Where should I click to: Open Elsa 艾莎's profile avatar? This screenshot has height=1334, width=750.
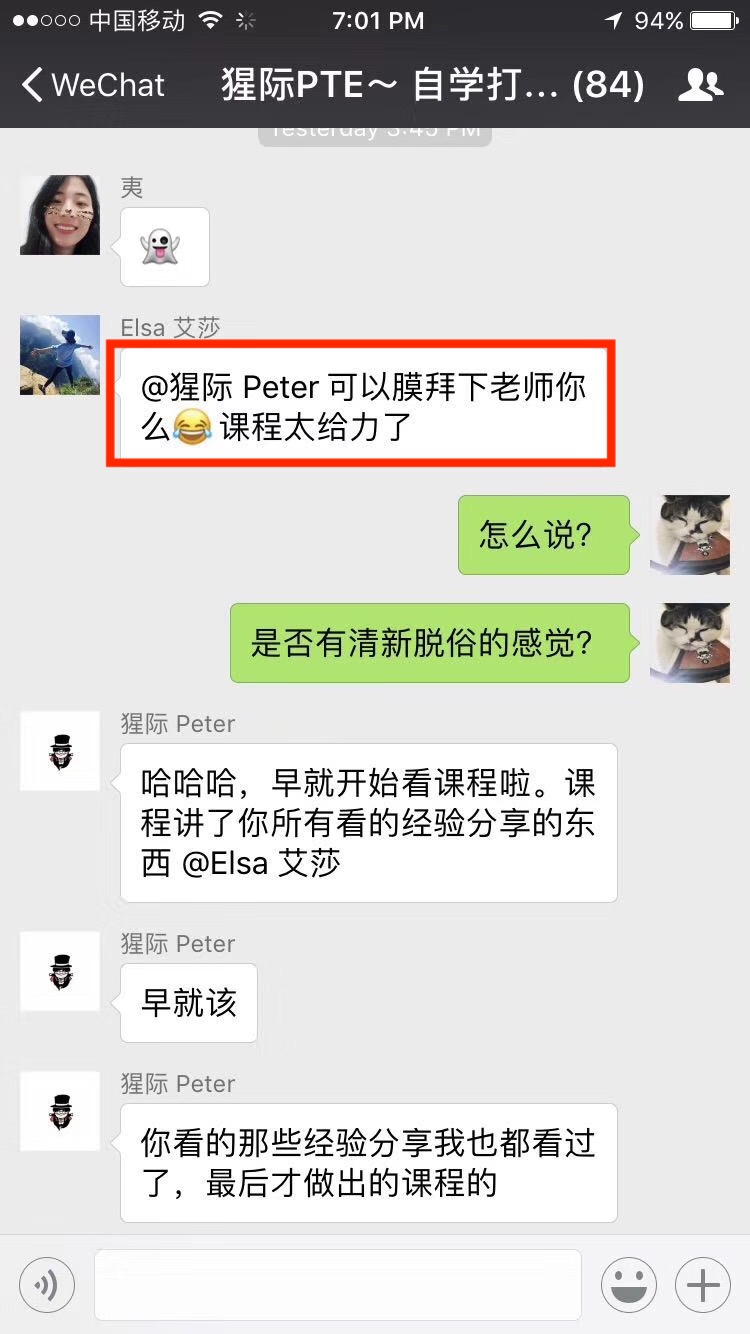tap(60, 355)
